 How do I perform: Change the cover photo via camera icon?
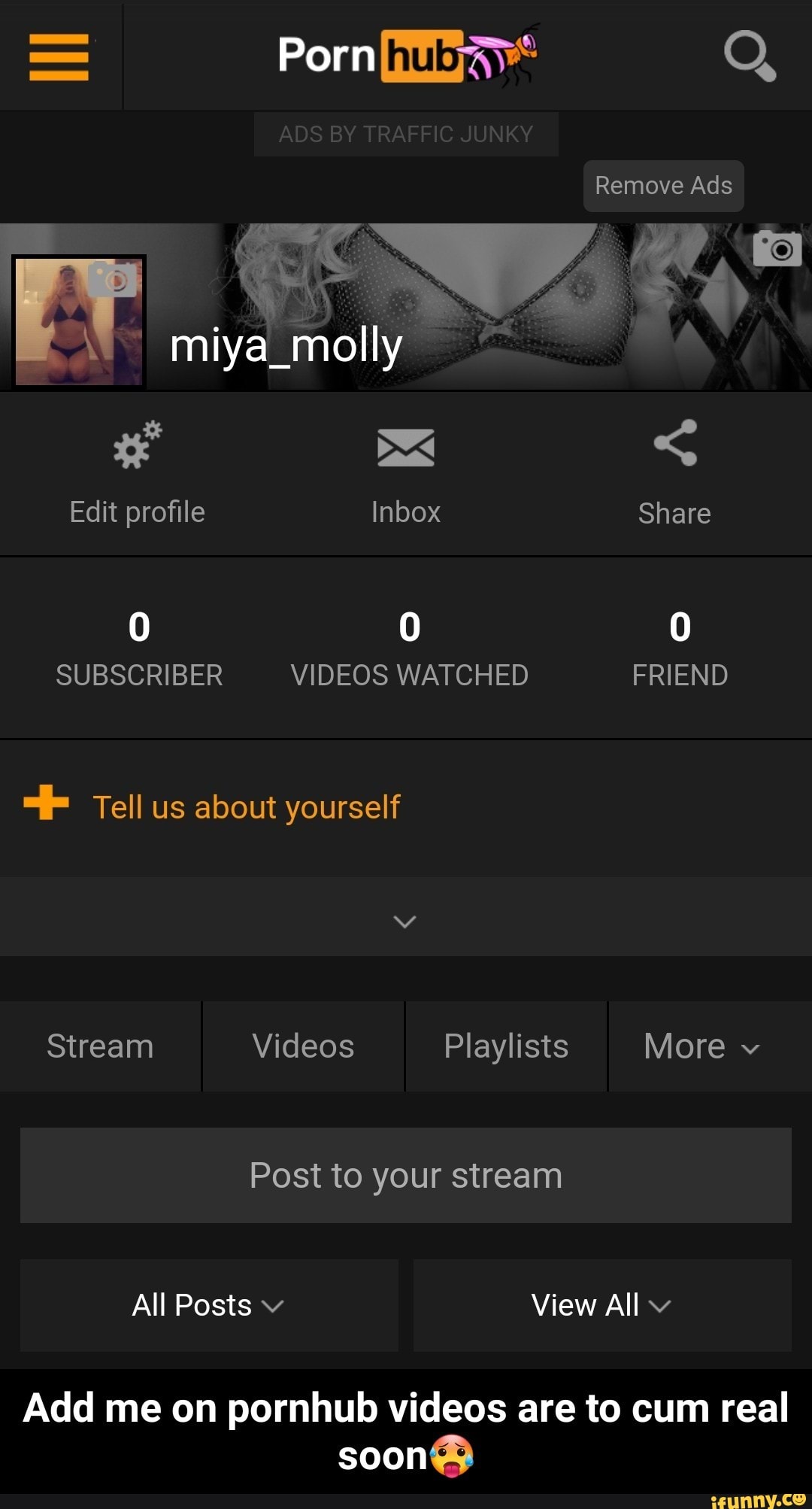click(777, 249)
